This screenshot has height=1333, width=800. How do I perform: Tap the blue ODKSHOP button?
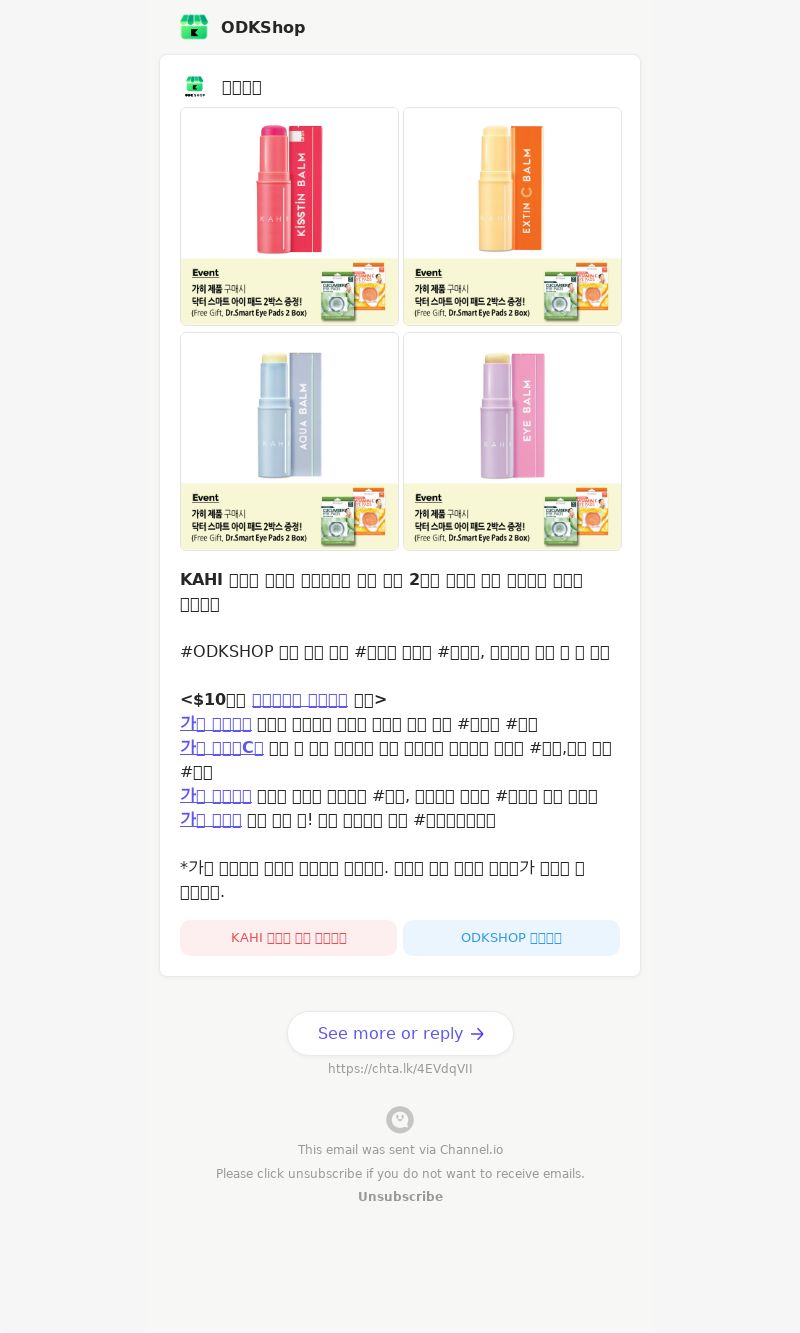[511, 938]
